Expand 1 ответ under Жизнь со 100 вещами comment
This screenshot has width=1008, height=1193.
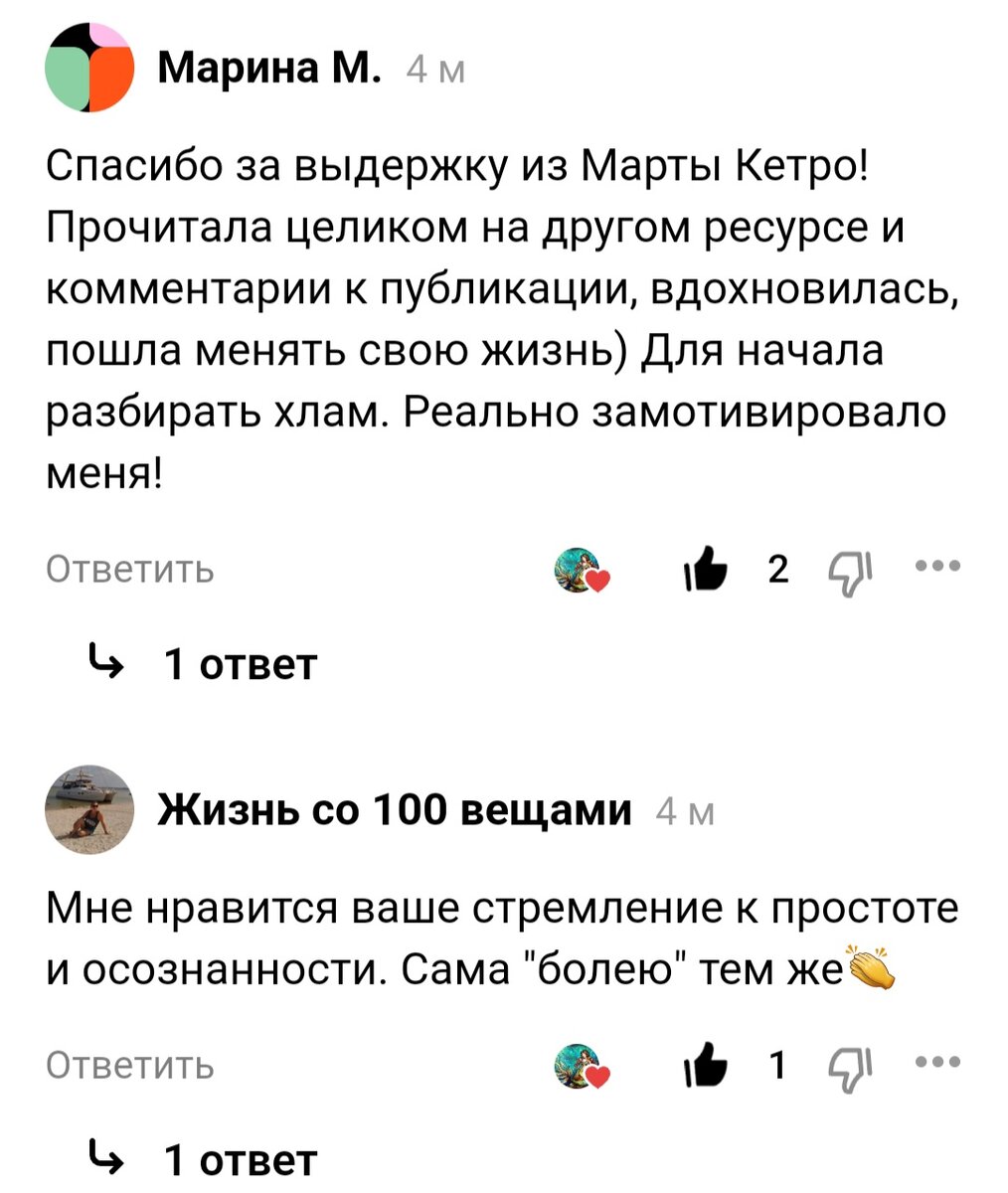click(202, 1158)
